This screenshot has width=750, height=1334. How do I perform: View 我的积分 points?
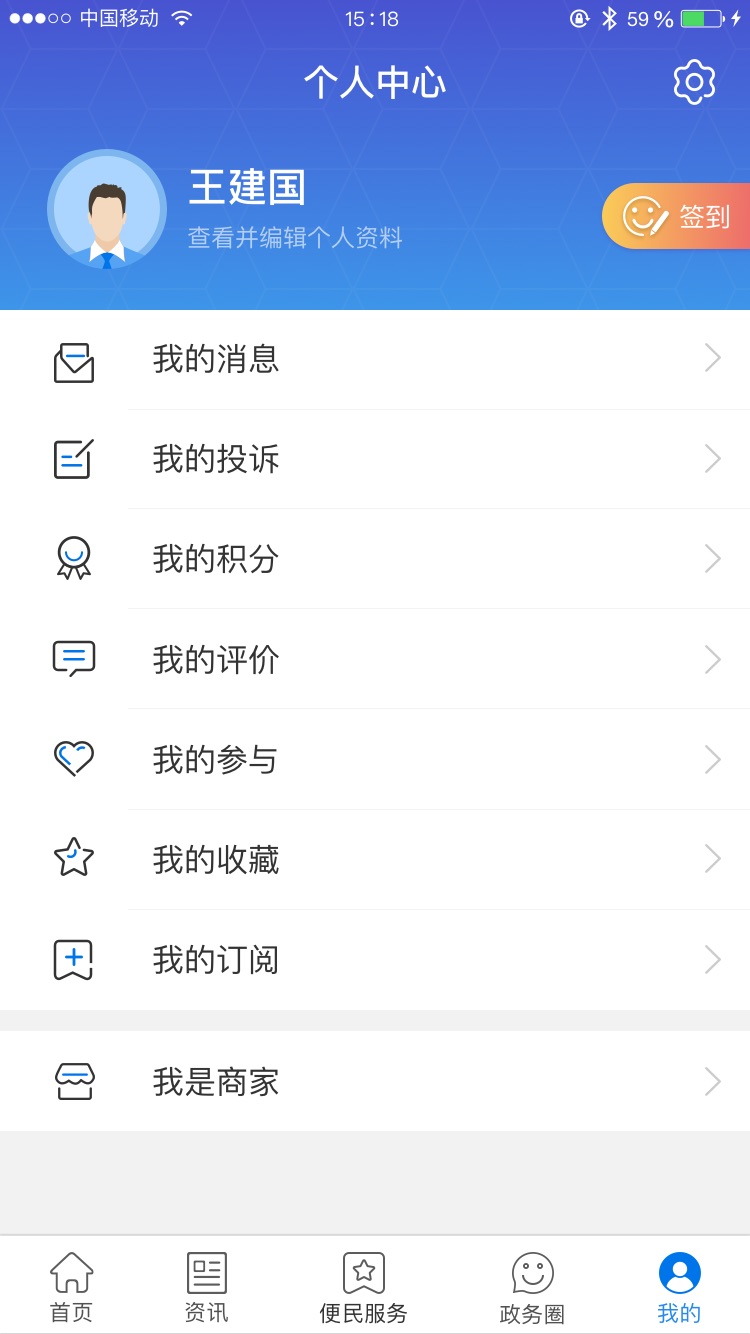(x=375, y=559)
